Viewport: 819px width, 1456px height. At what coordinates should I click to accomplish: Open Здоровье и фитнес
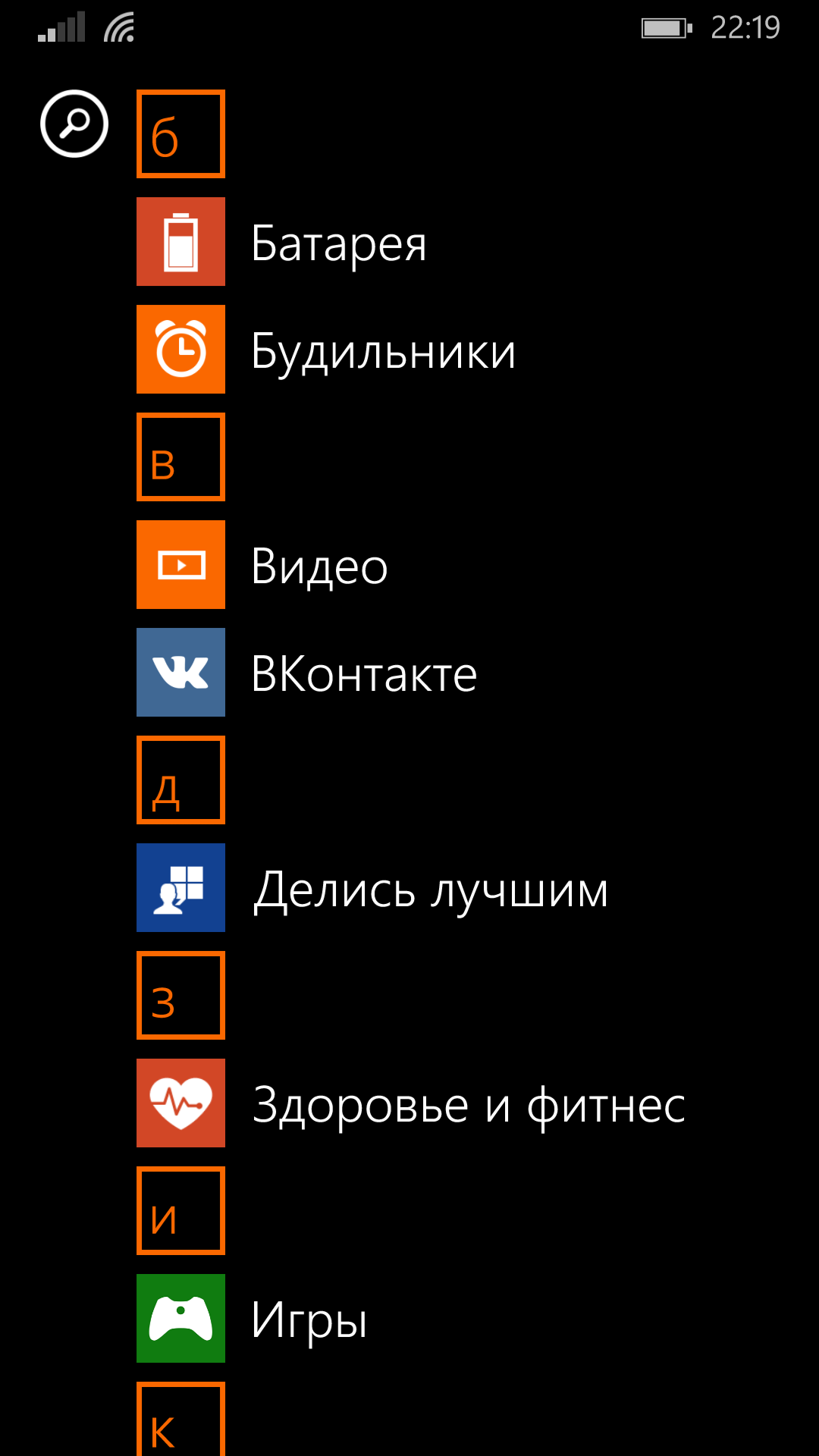180,1103
